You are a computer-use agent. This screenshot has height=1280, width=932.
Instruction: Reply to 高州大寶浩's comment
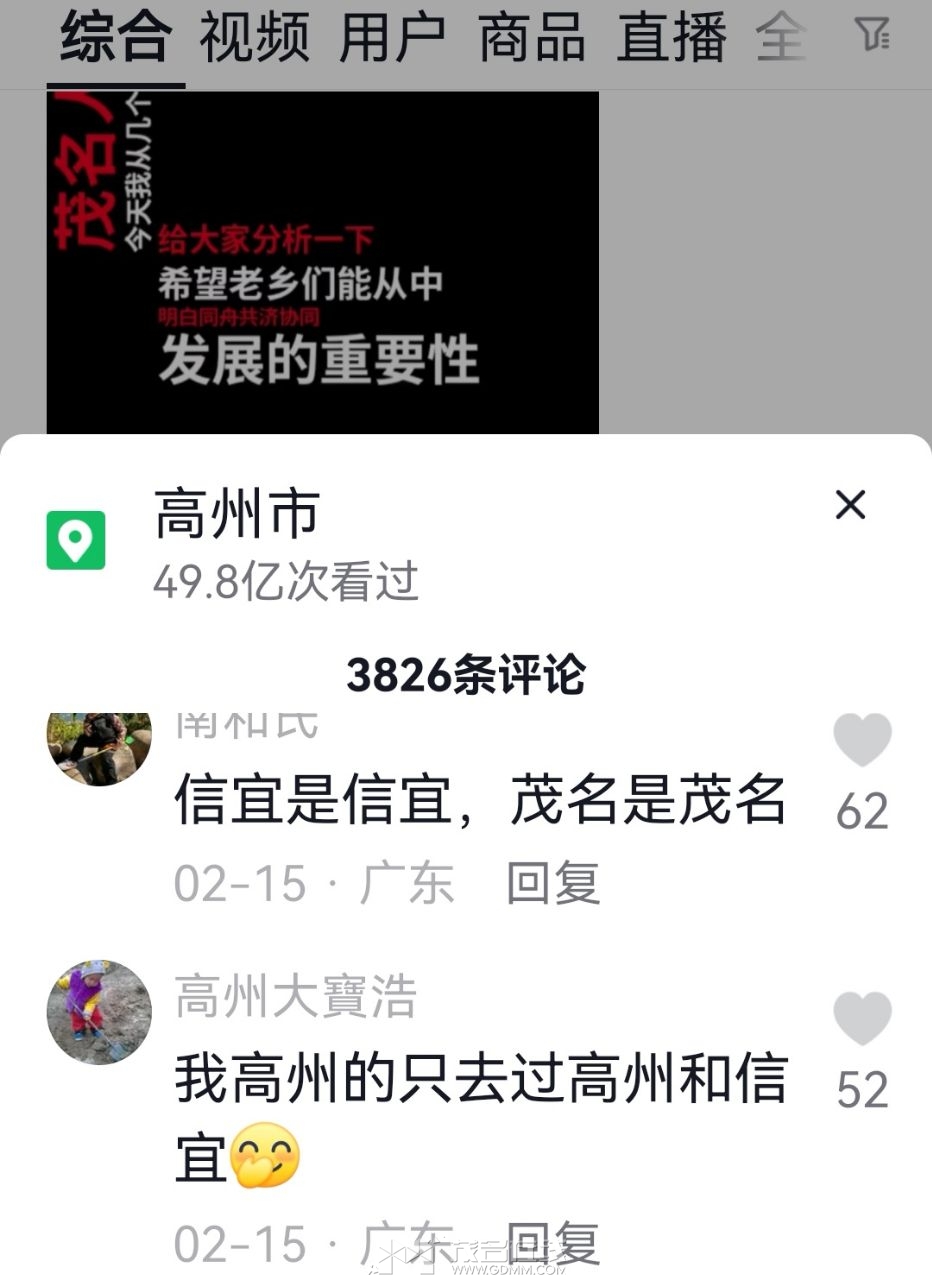click(552, 1243)
